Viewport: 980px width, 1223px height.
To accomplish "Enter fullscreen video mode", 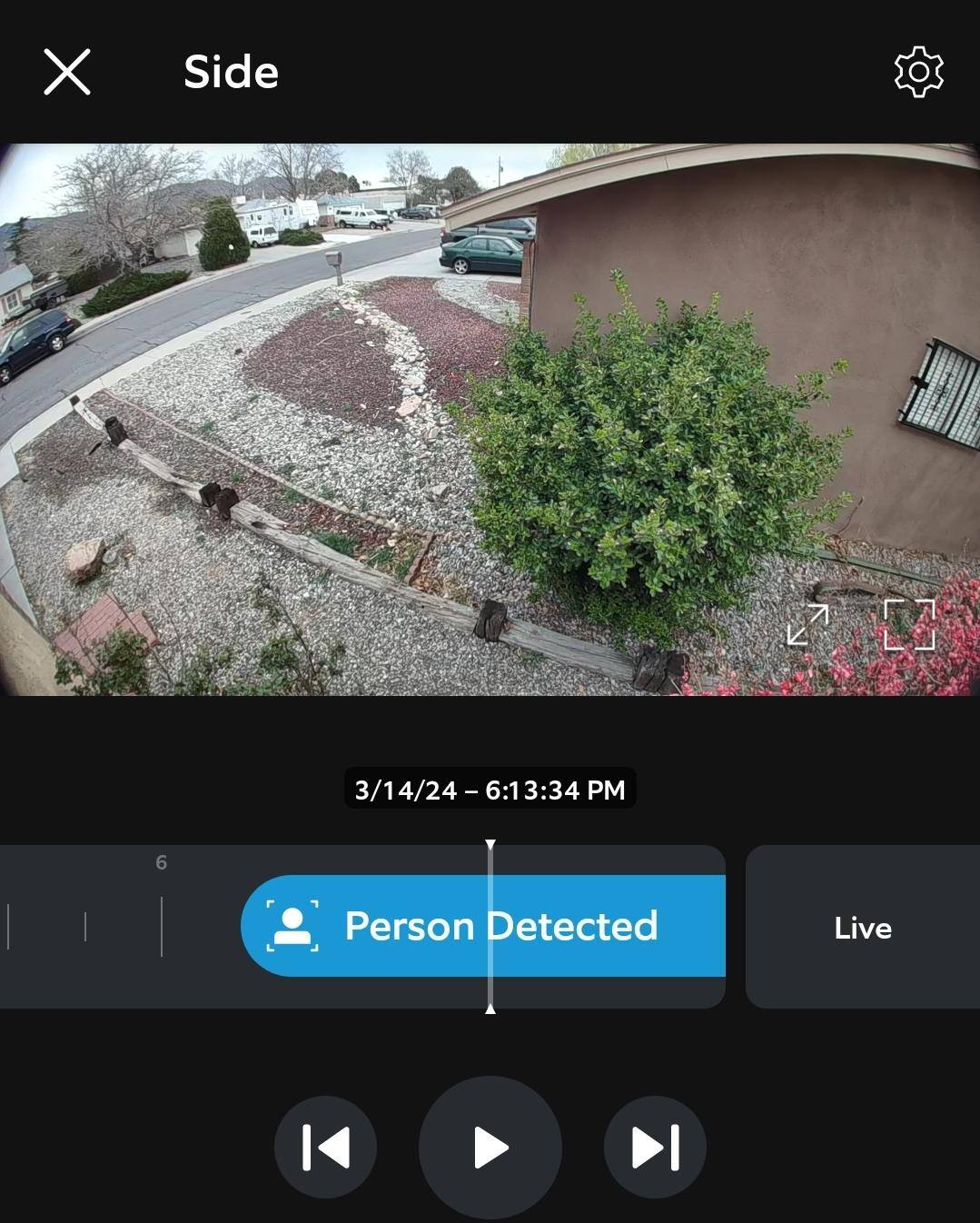I will (x=909, y=625).
